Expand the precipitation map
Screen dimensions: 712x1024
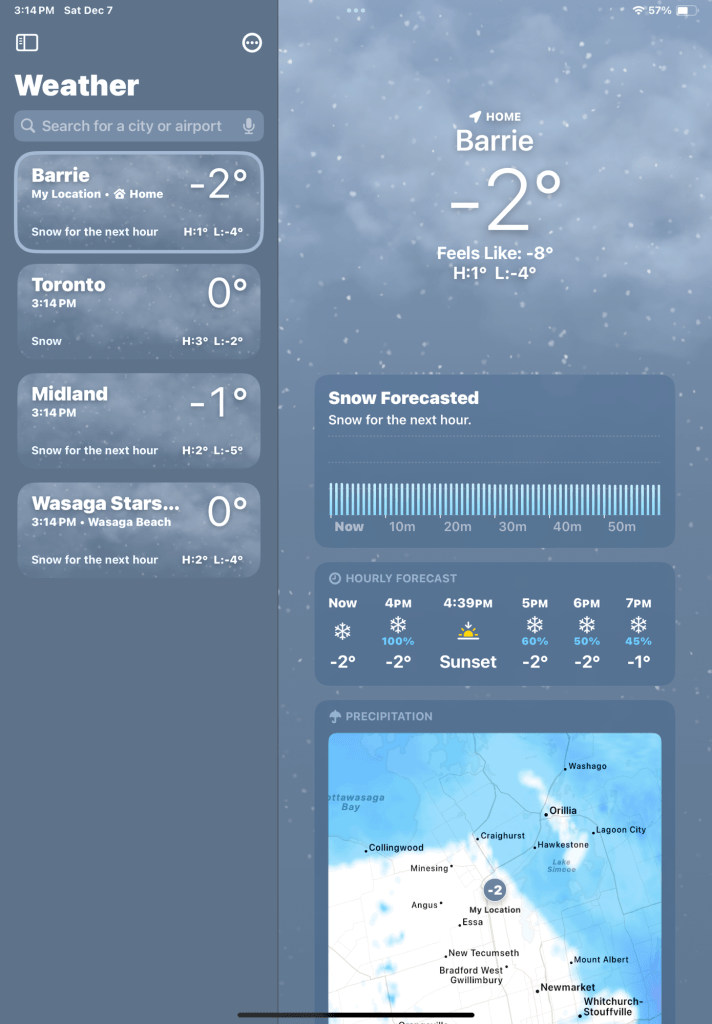click(x=495, y=870)
